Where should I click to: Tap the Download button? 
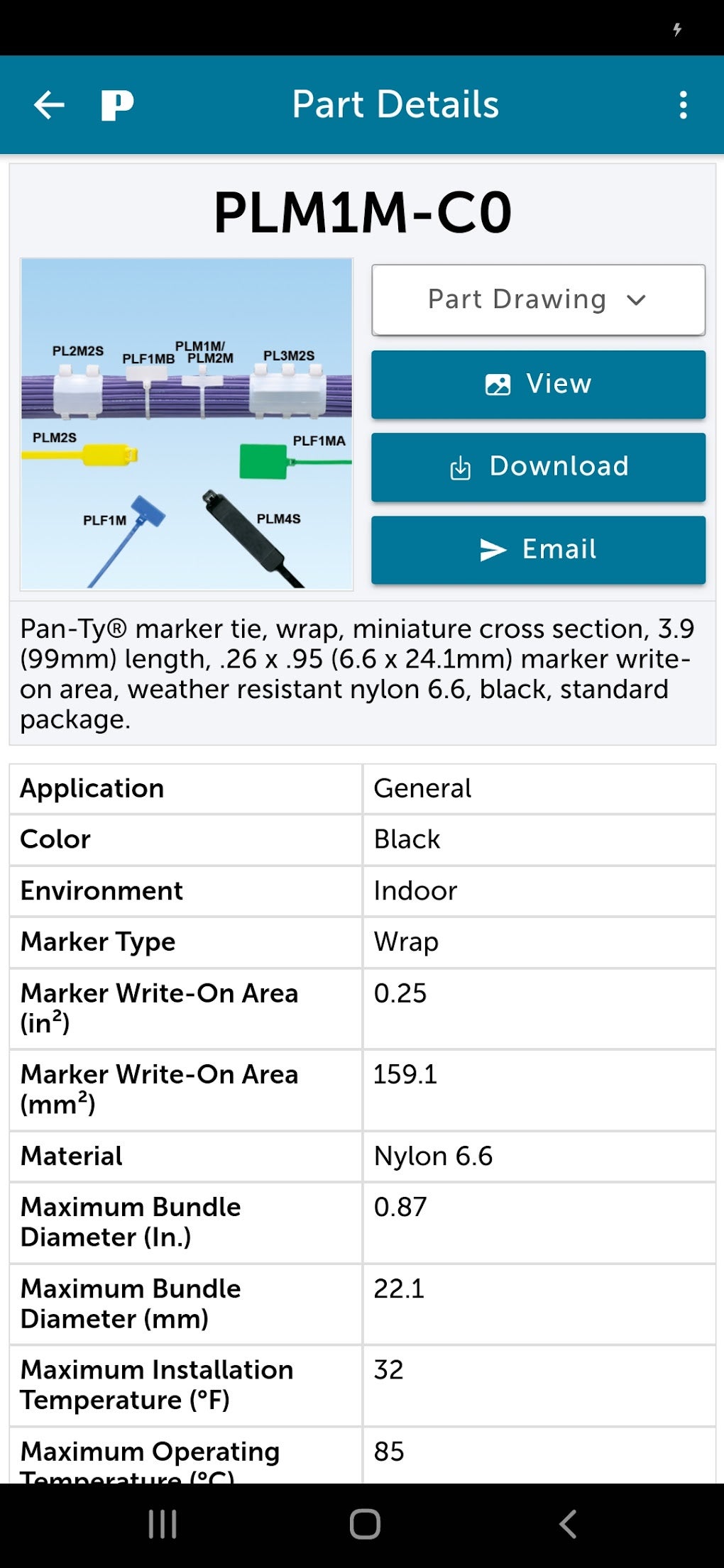(x=537, y=467)
